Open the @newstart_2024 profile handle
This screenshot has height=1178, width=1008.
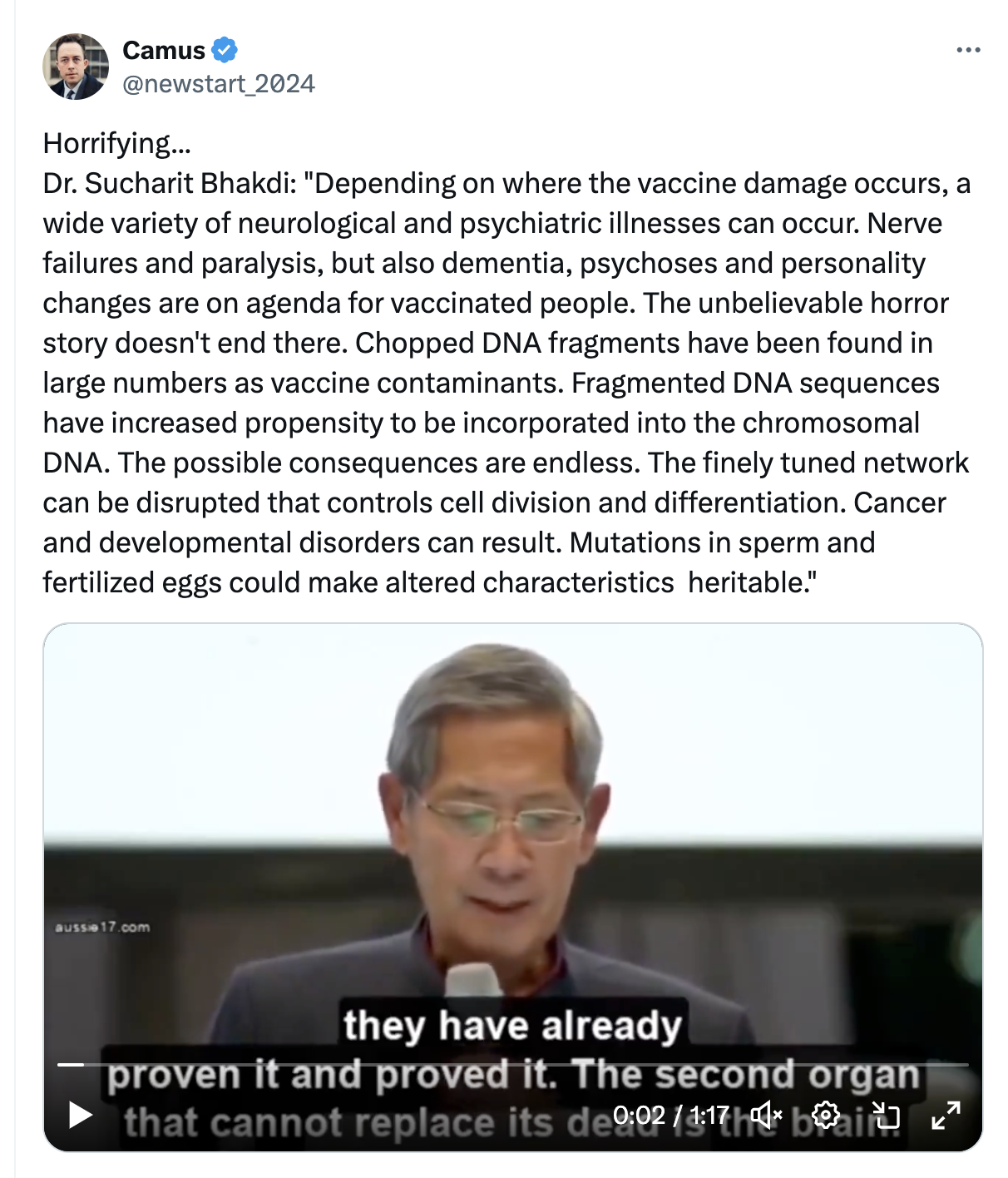click(x=219, y=84)
